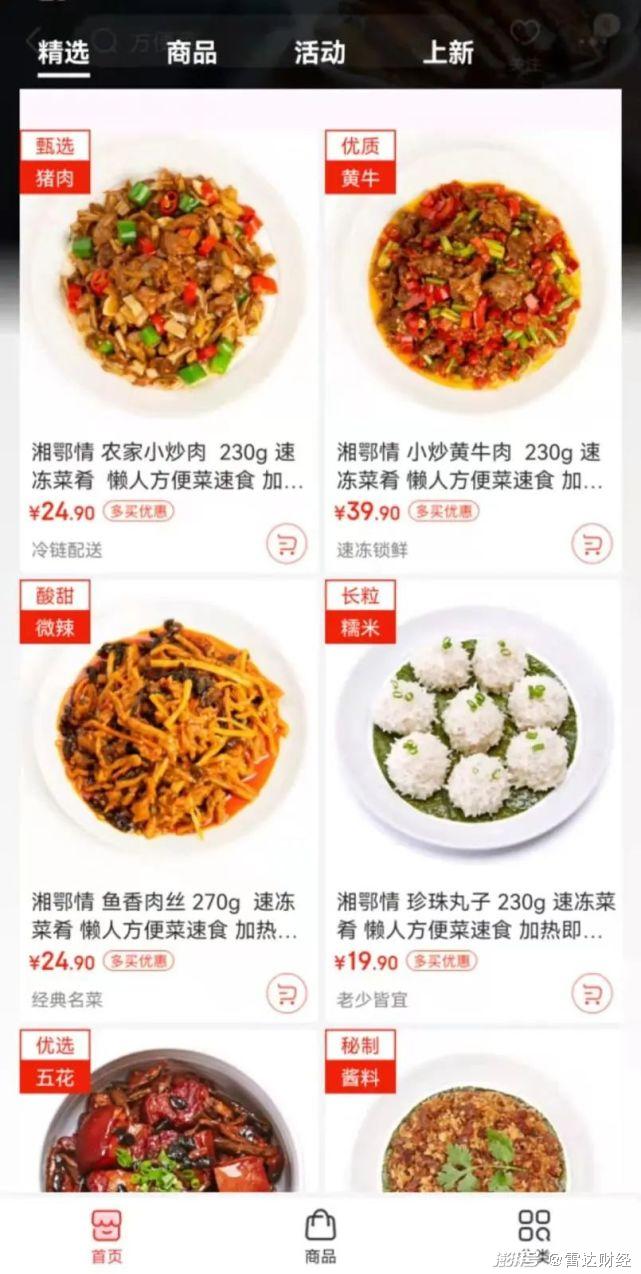The width and height of the screenshot is (641, 1274).
Task: Switch to the 精选 top tab
Action: (x=63, y=53)
